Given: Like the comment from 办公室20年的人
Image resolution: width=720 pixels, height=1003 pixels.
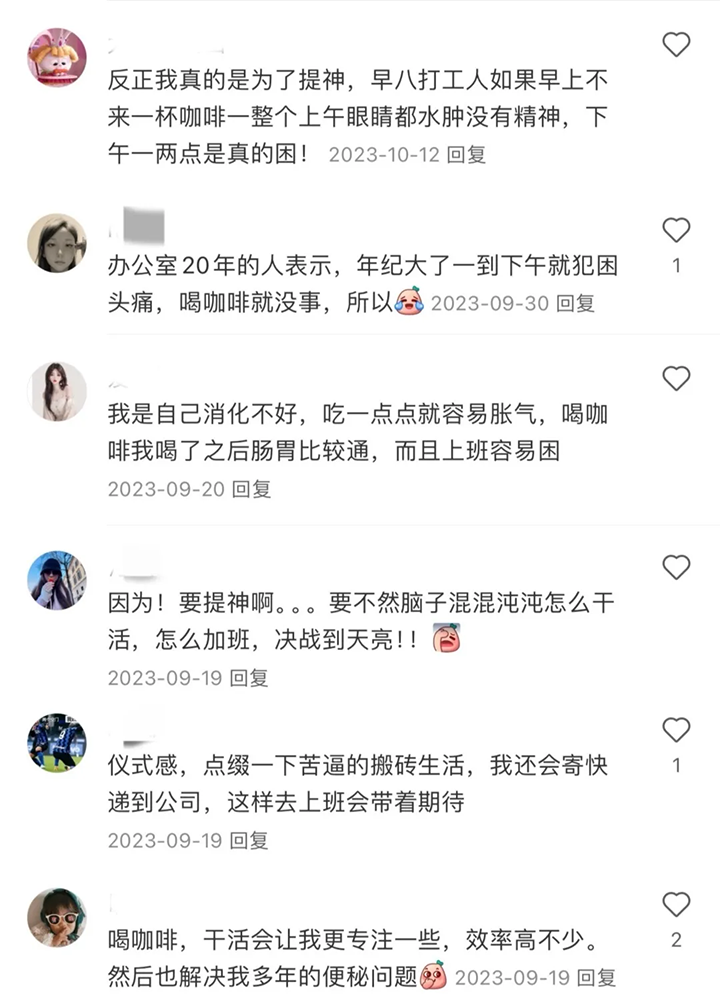Looking at the screenshot, I should [677, 230].
